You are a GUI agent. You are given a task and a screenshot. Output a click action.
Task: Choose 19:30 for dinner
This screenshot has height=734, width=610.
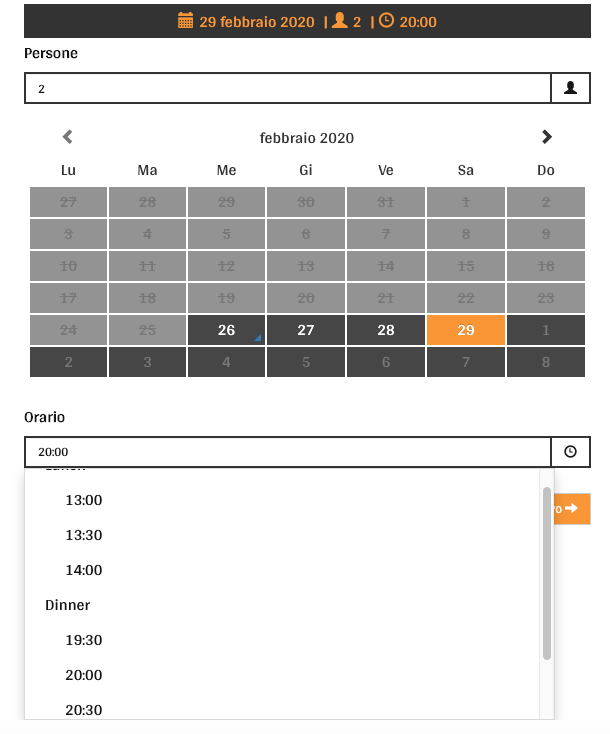[x=84, y=640]
